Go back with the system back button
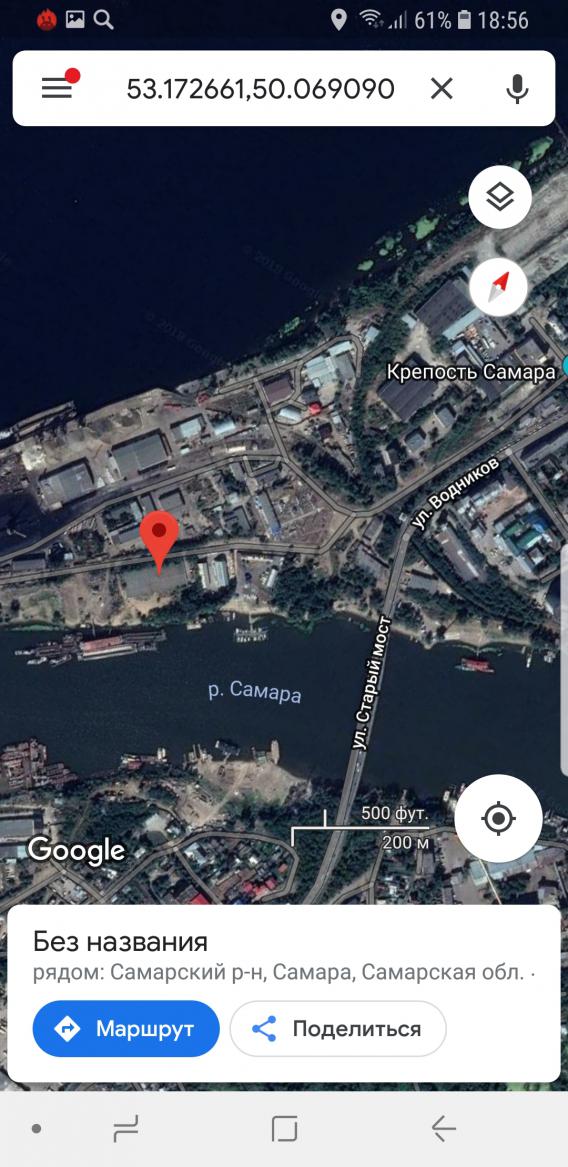The width and height of the screenshot is (568, 1167). pos(444,1128)
